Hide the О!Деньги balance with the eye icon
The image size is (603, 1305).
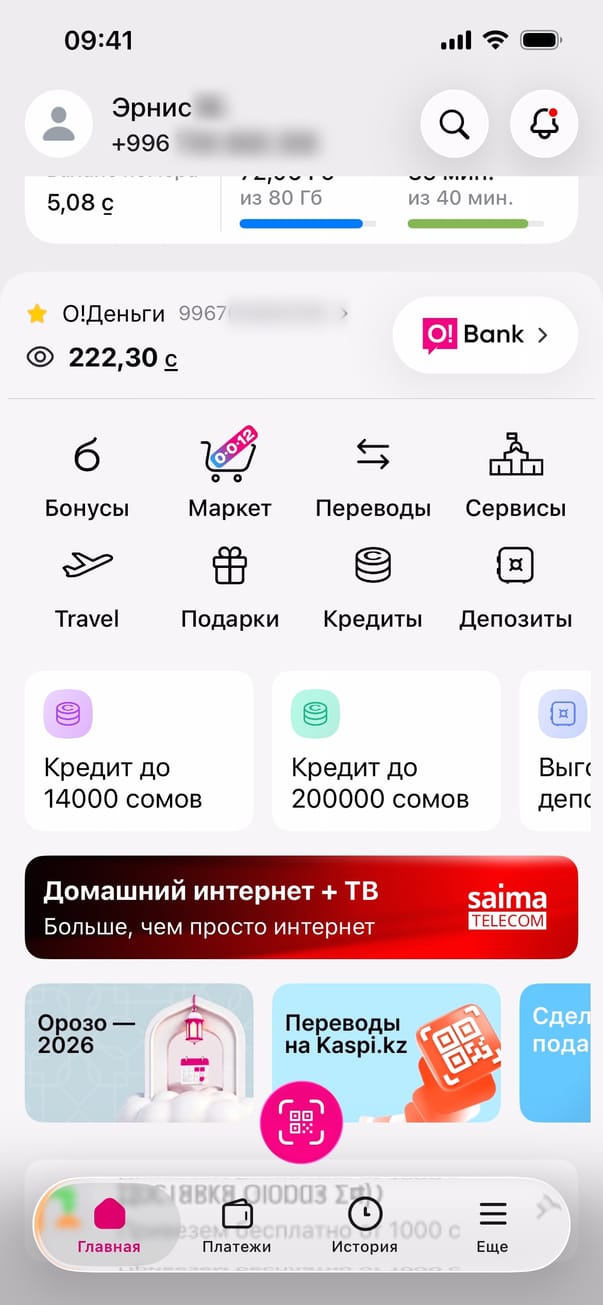coord(40,357)
